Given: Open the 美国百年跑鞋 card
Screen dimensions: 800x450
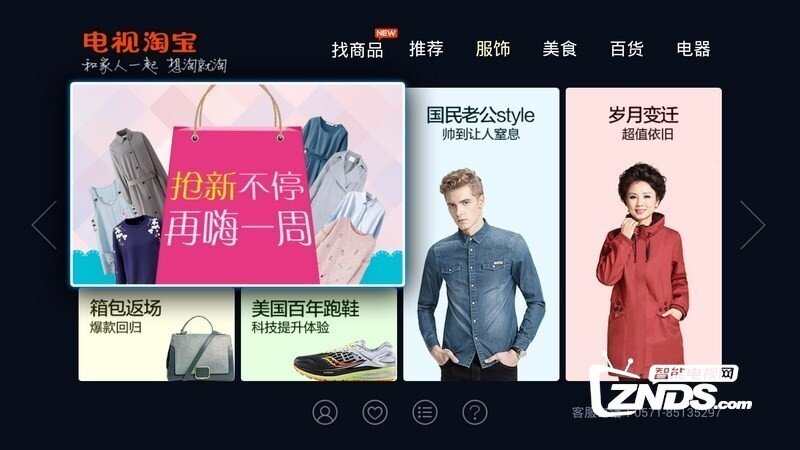Looking at the screenshot, I should [x=318, y=335].
